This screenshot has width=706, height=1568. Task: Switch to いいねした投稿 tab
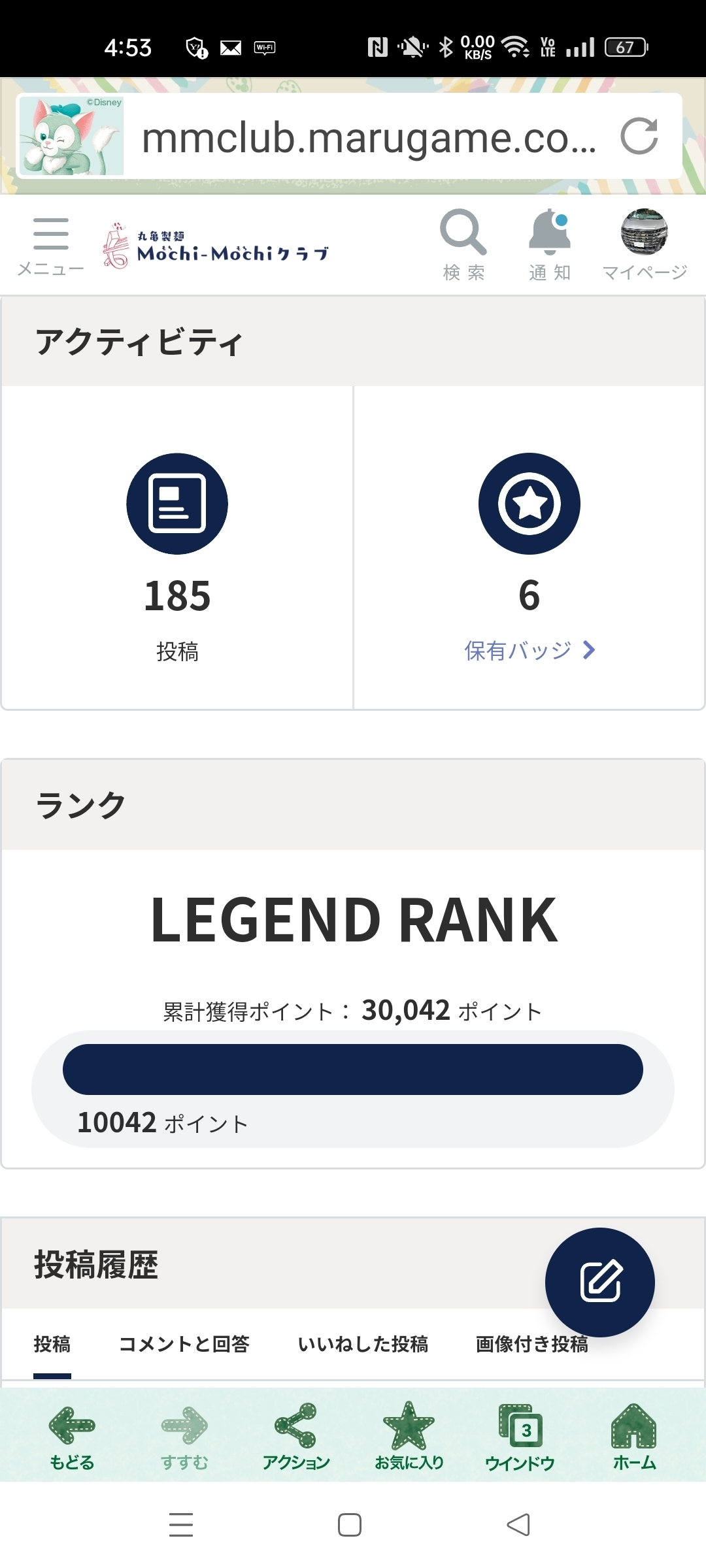pyautogui.click(x=363, y=1344)
